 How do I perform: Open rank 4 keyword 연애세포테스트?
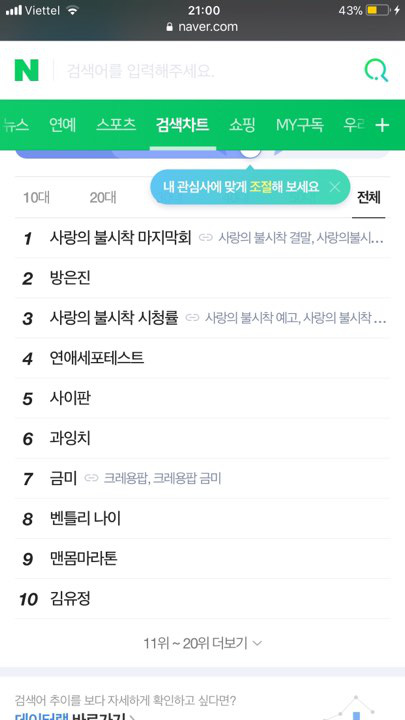(x=96, y=358)
